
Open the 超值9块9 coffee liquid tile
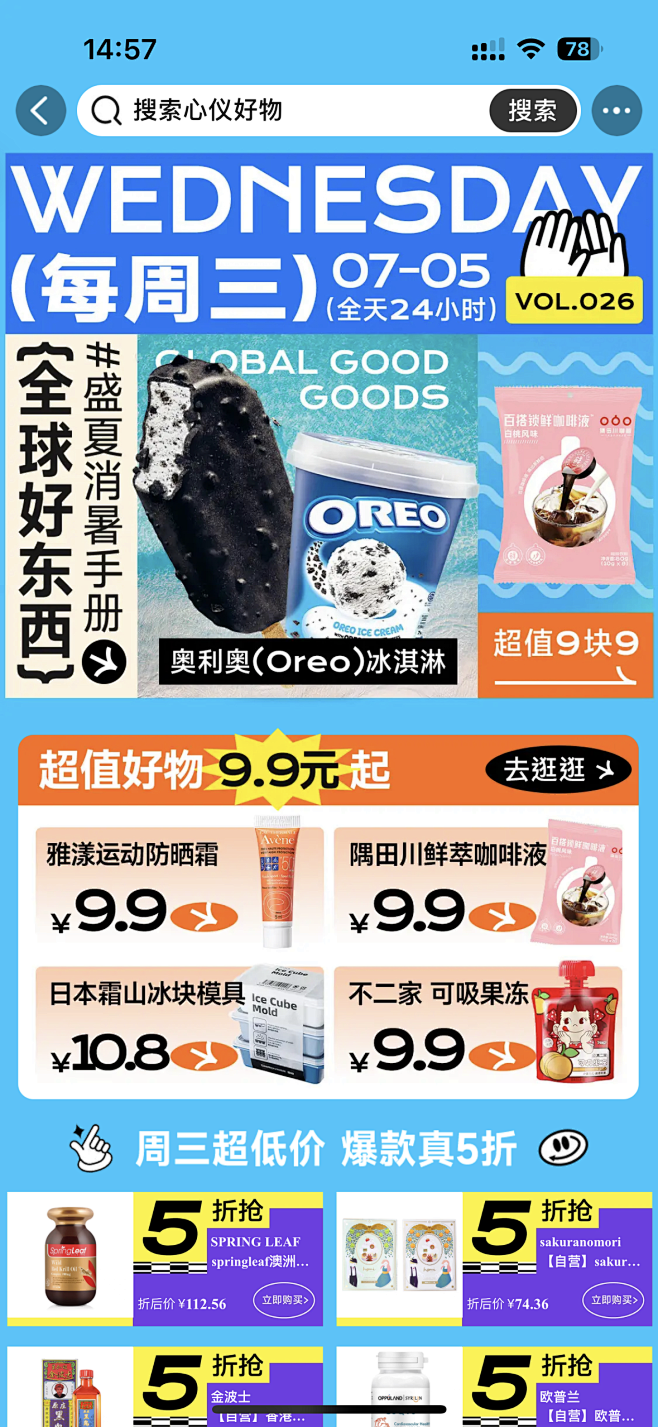pyautogui.click(x=566, y=516)
